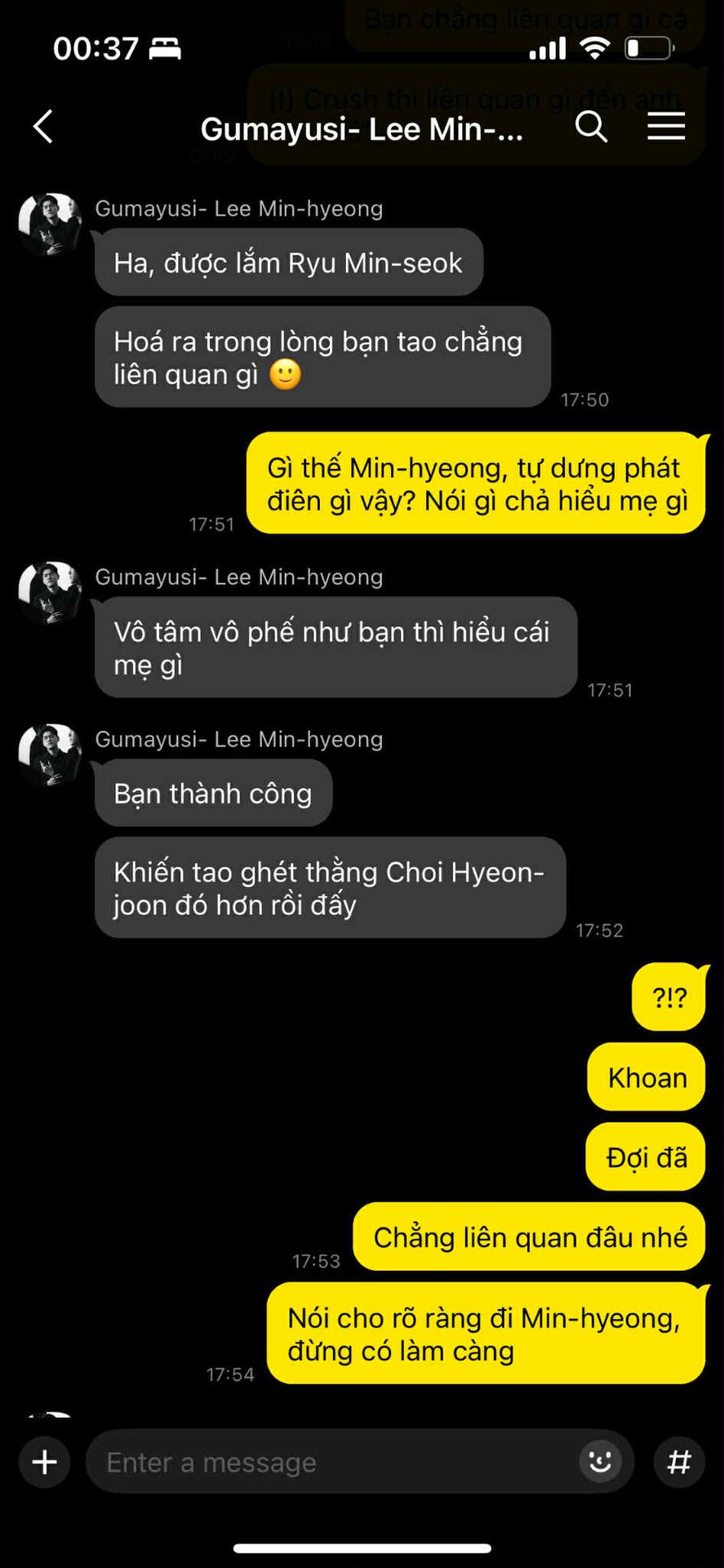
Task: Open the plus attachment menu
Action: (44, 1462)
